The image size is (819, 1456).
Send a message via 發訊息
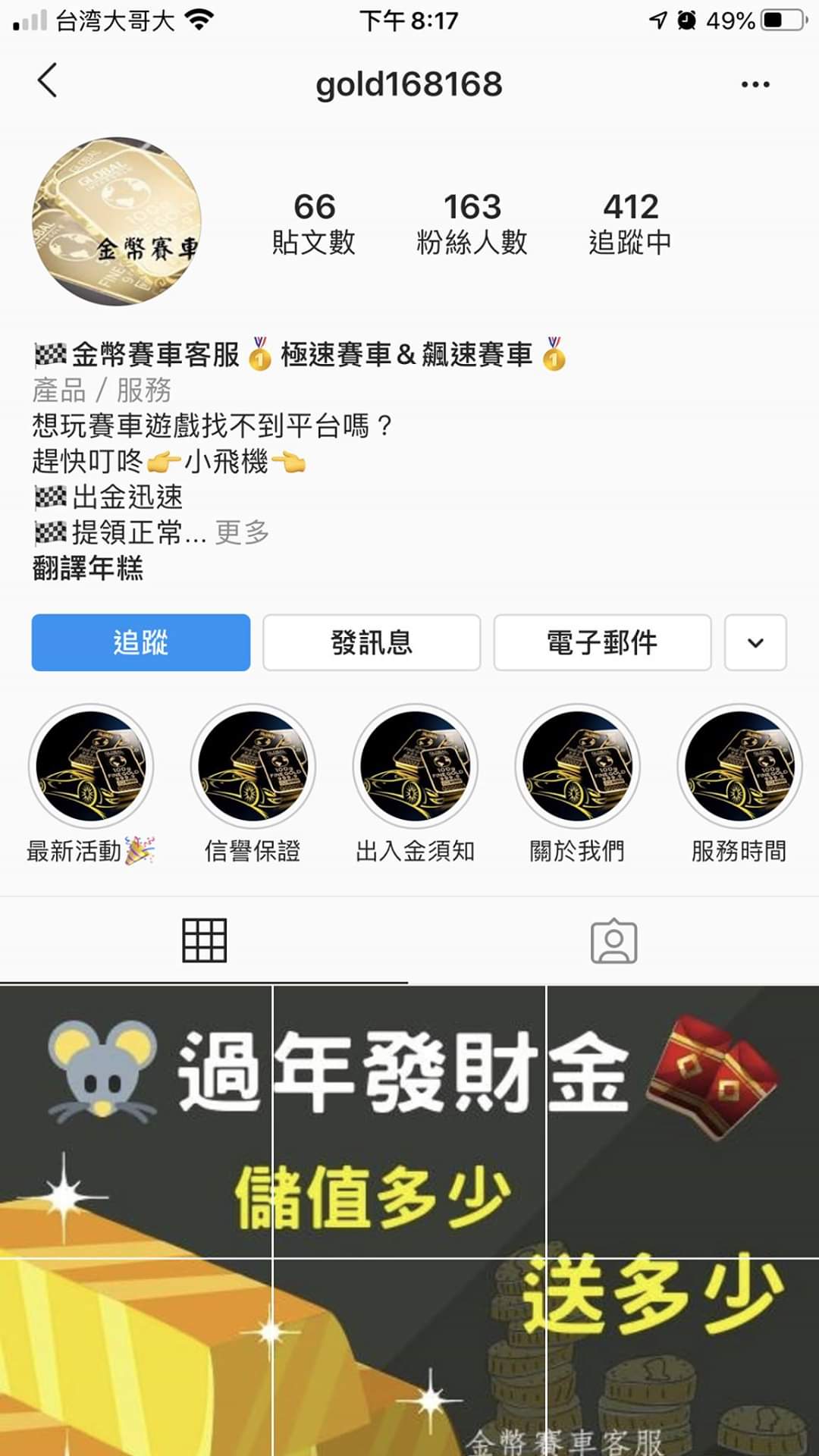(x=372, y=642)
